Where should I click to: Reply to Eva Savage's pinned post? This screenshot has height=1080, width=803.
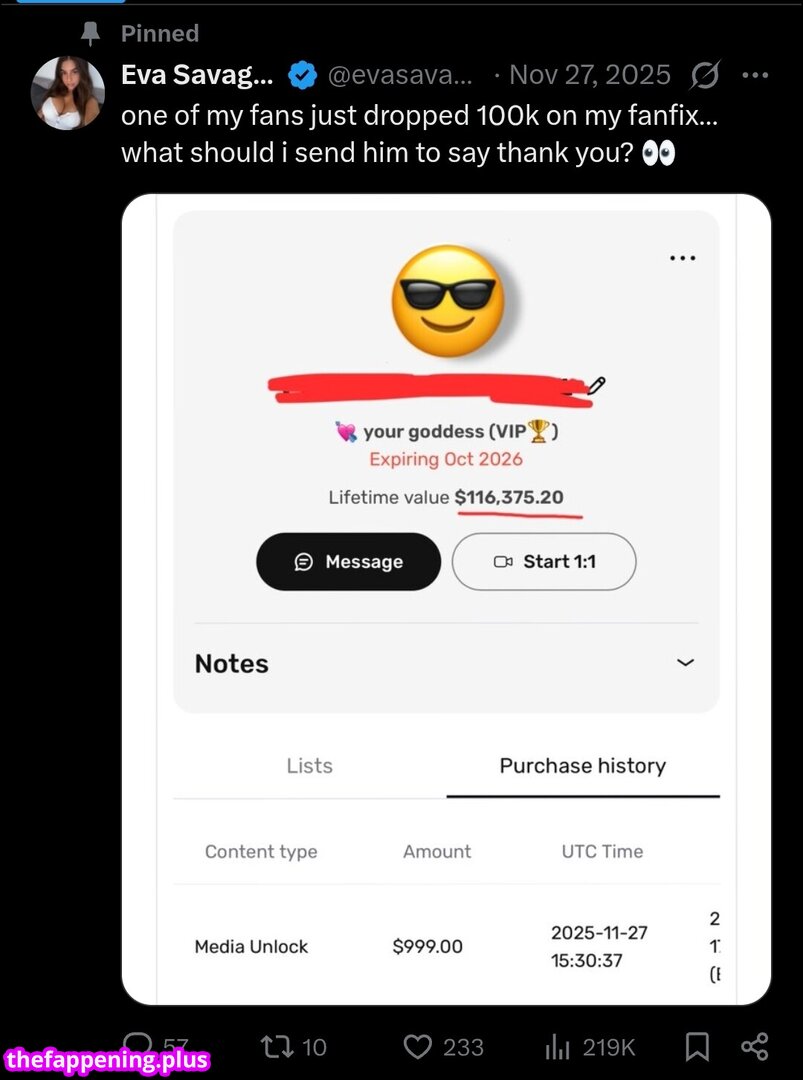[136, 1045]
